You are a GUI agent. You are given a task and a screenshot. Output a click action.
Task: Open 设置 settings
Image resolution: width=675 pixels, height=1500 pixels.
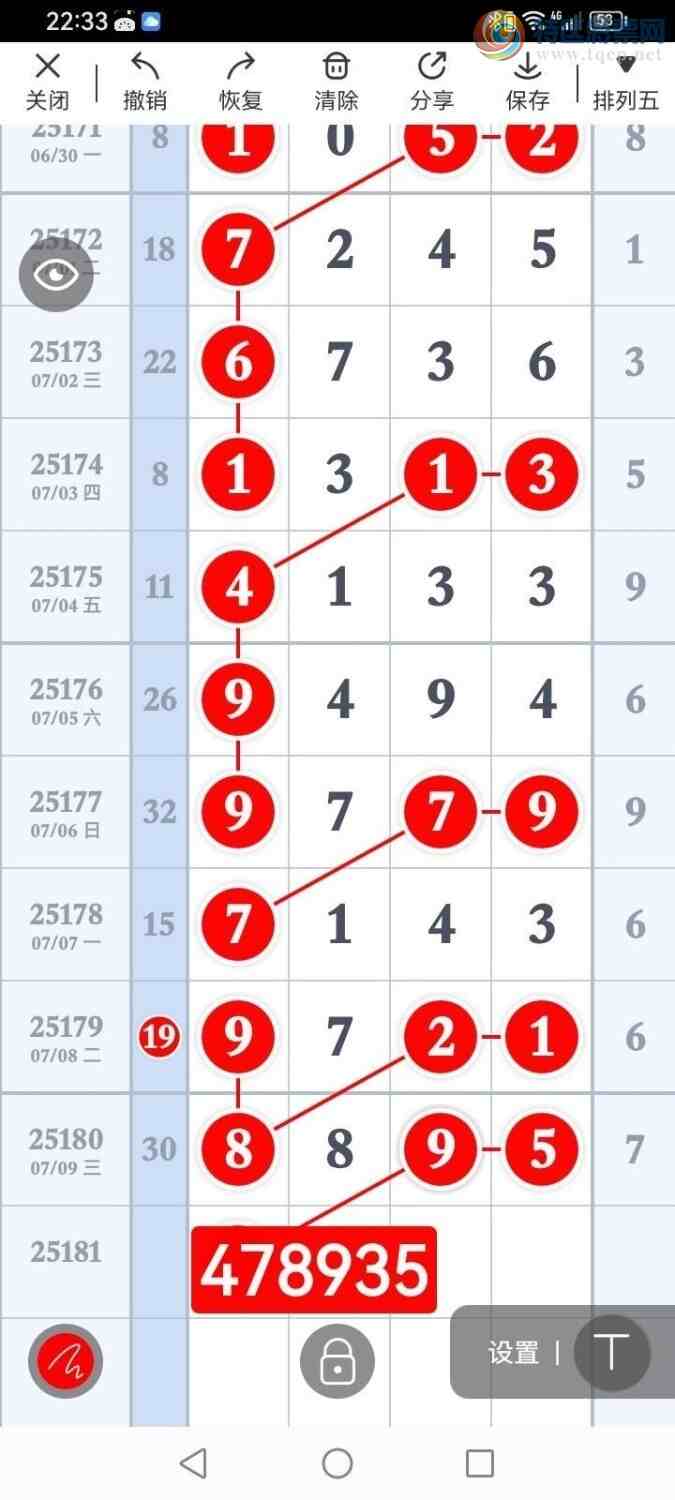(514, 1353)
